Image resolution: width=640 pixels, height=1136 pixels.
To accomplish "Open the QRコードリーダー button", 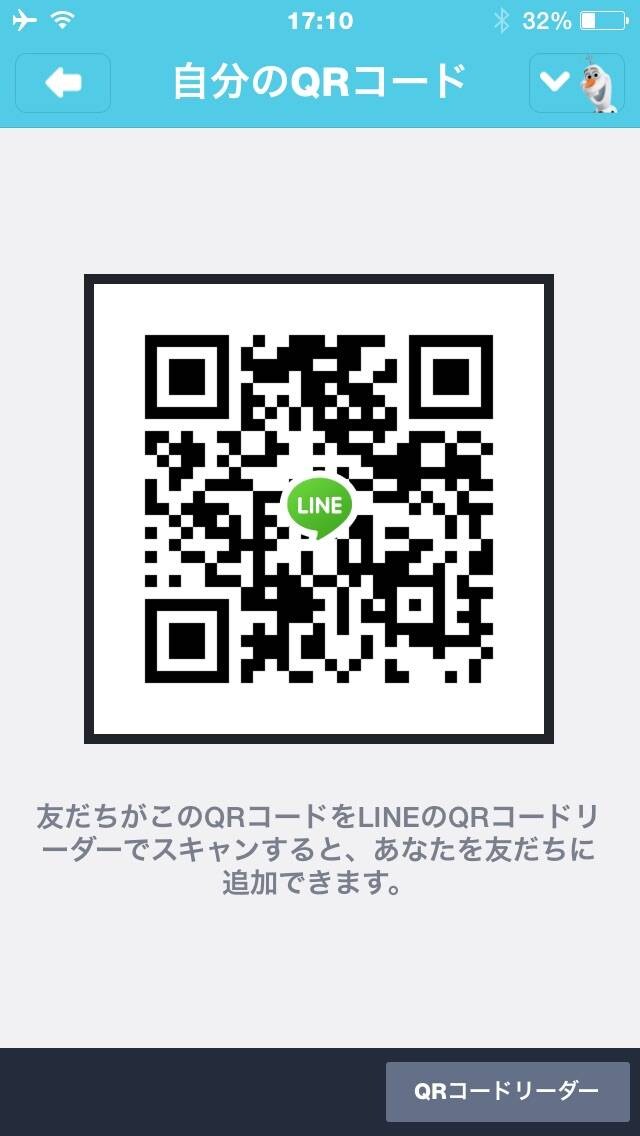I will tap(507, 1091).
